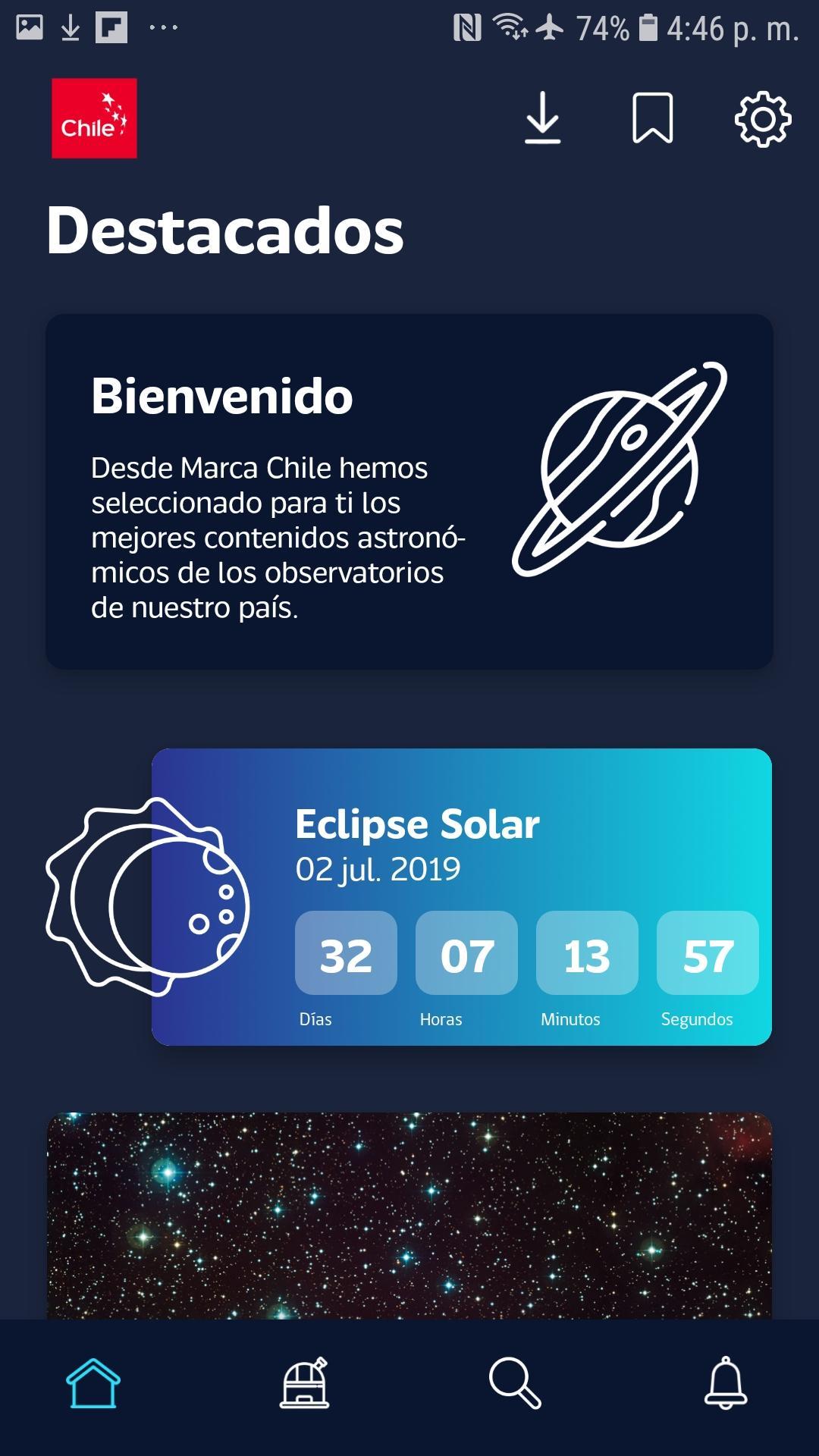Tap the 07 Horas counter tile
The width and height of the screenshot is (819, 1456).
point(466,954)
